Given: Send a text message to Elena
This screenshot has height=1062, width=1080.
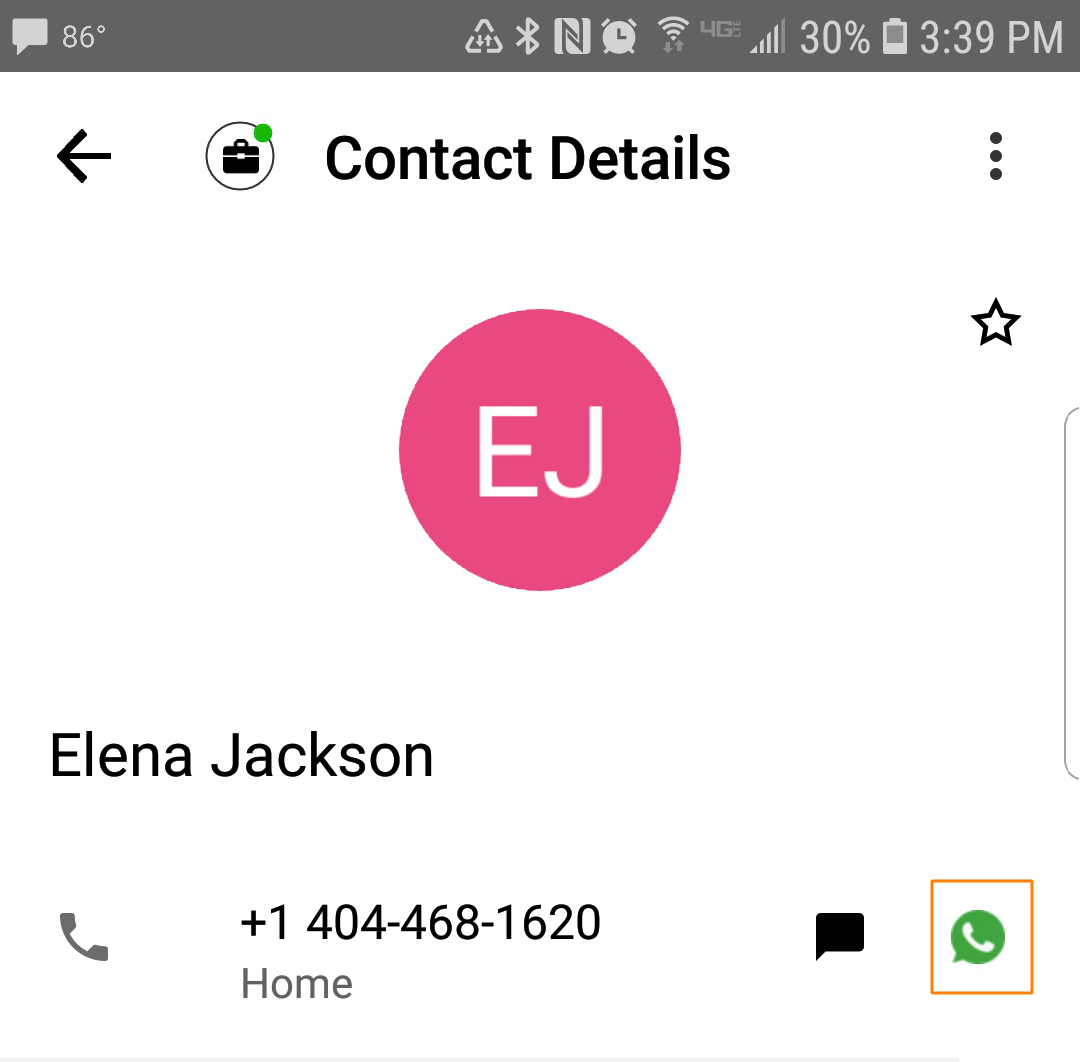Looking at the screenshot, I should 840,937.
